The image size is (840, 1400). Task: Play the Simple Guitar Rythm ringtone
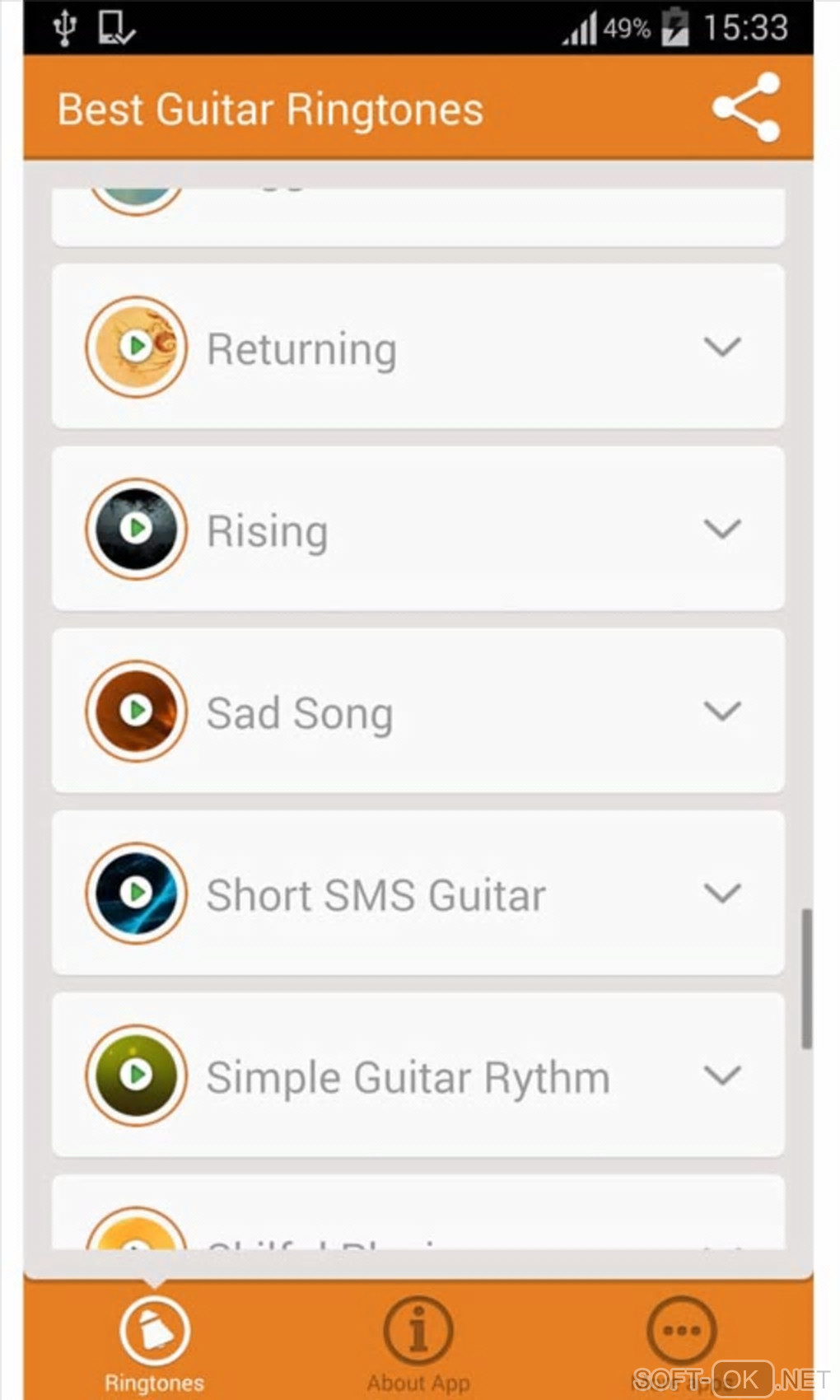pyautogui.click(x=137, y=1075)
